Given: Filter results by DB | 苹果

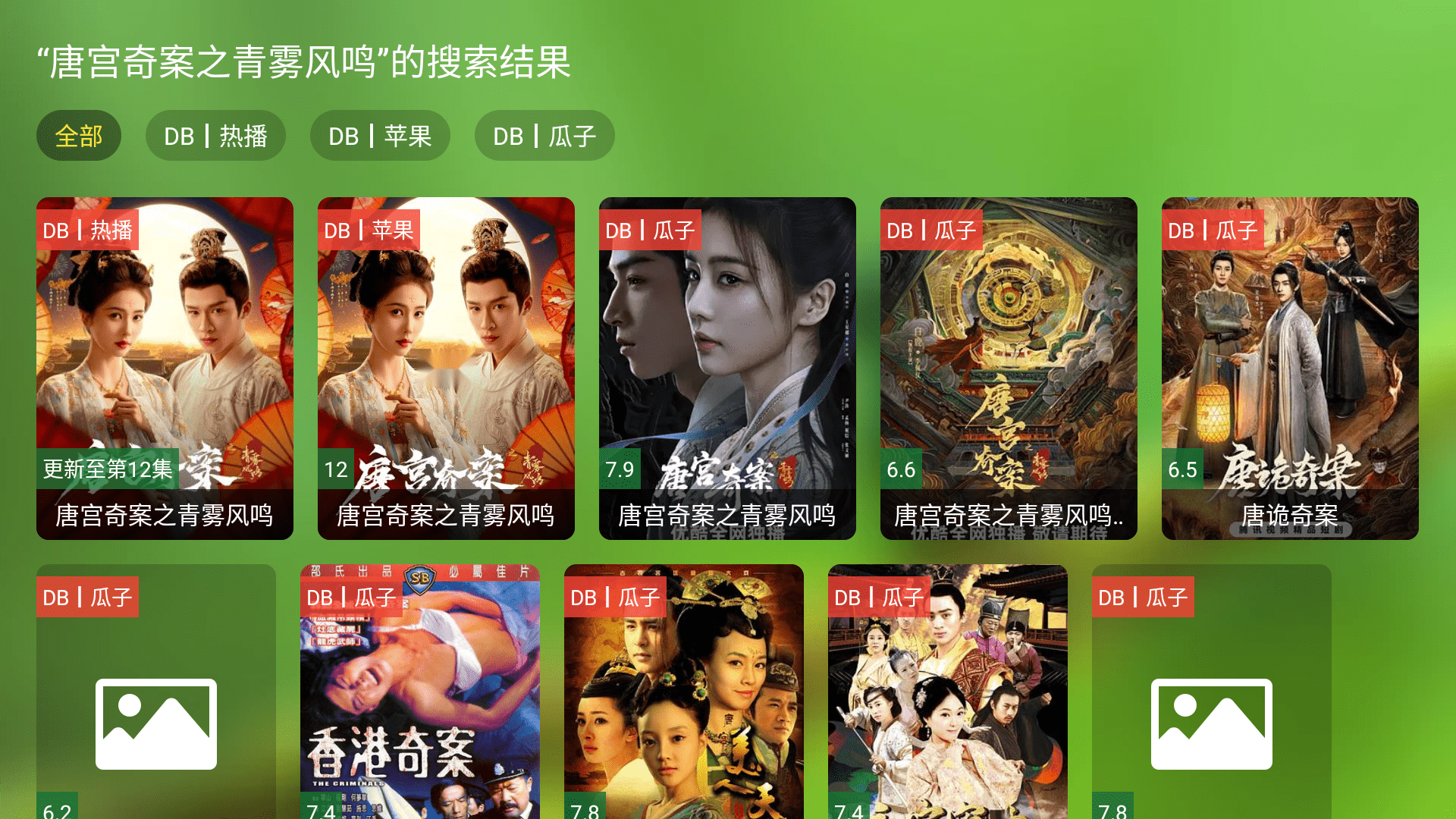Looking at the screenshot, I should 380,136.
